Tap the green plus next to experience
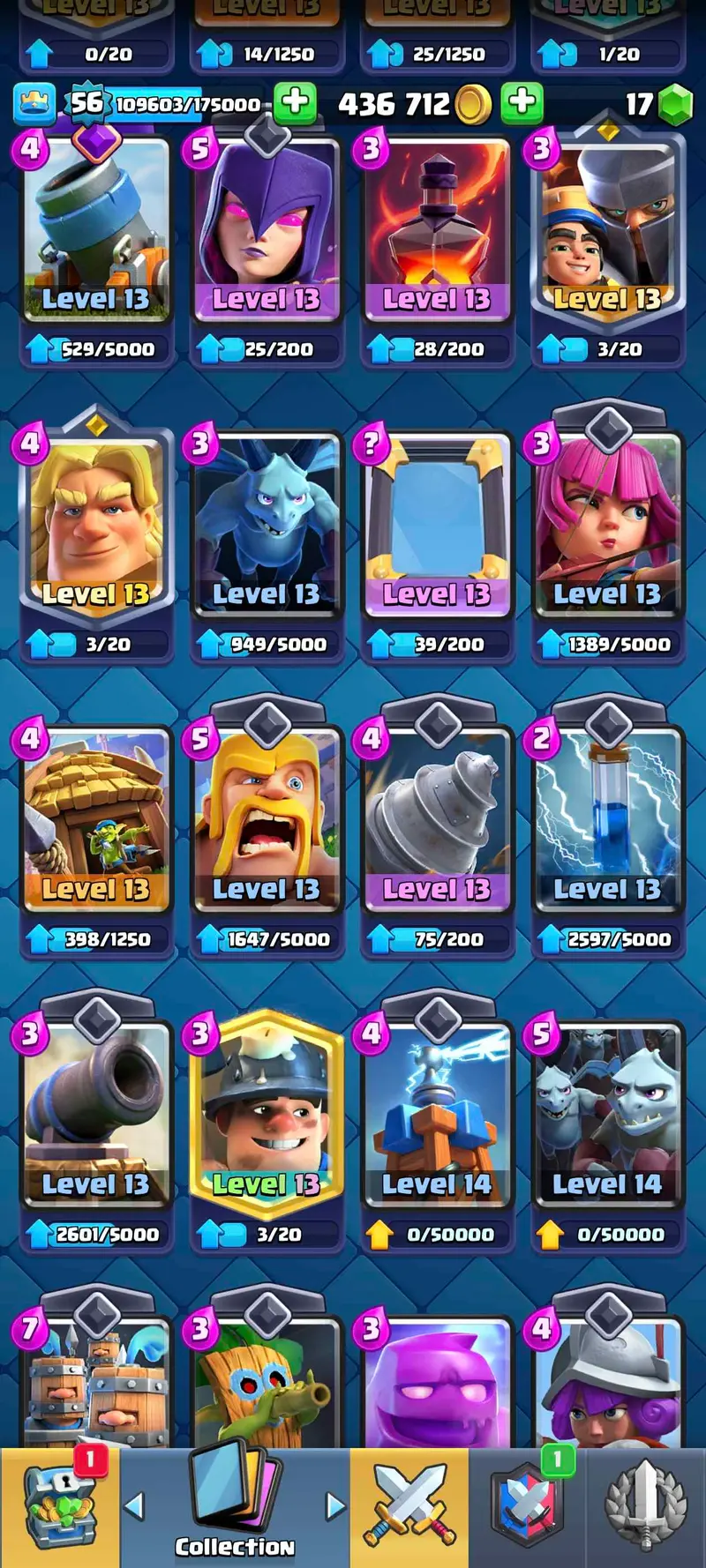706x1568 pixels. pos(295,103)
